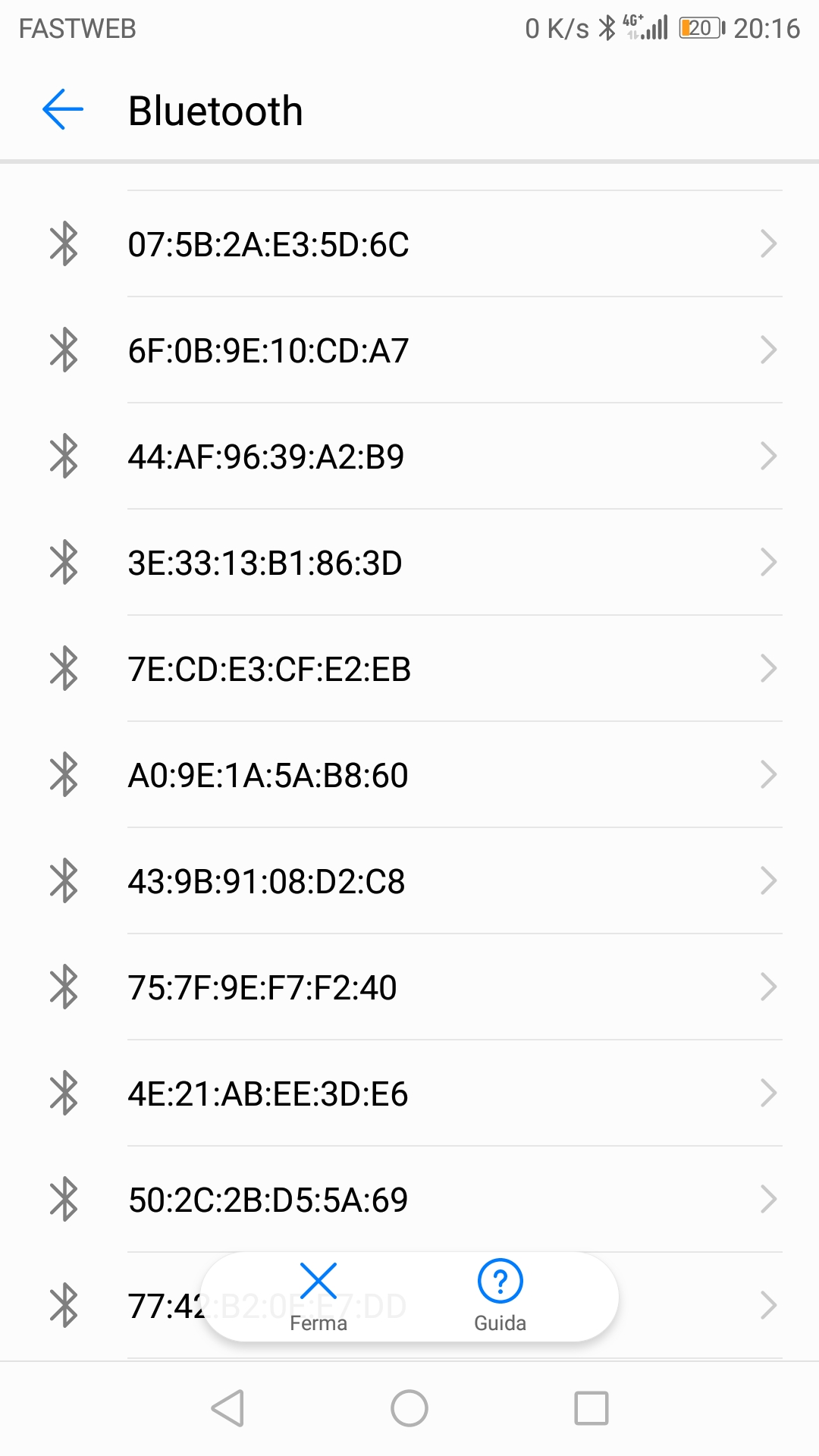
Task: Go to the home screen
Action: (x=409, y=1408)
